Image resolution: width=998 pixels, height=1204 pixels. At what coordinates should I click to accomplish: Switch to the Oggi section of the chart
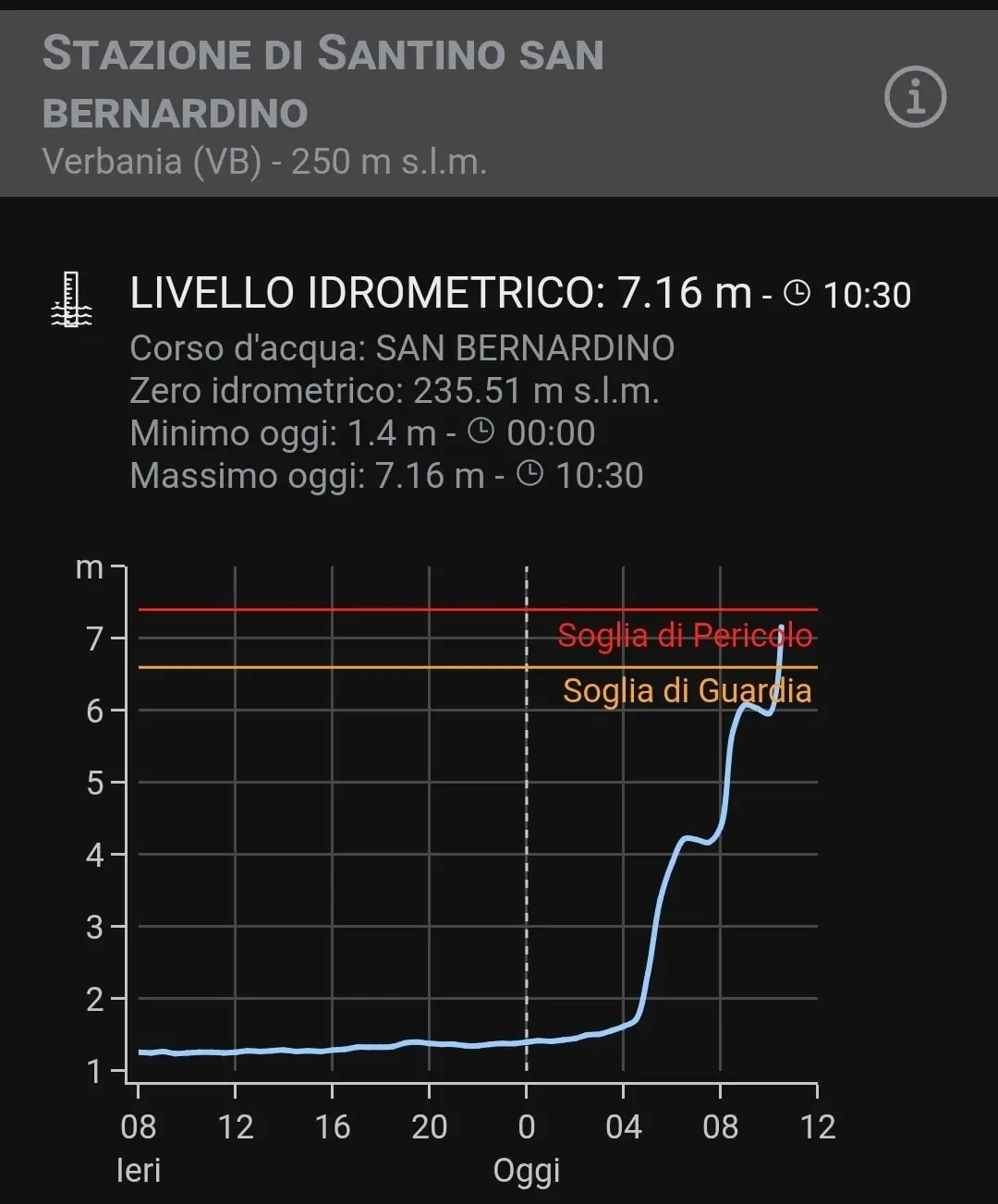pyautogui.click(x=527, y=1170)
